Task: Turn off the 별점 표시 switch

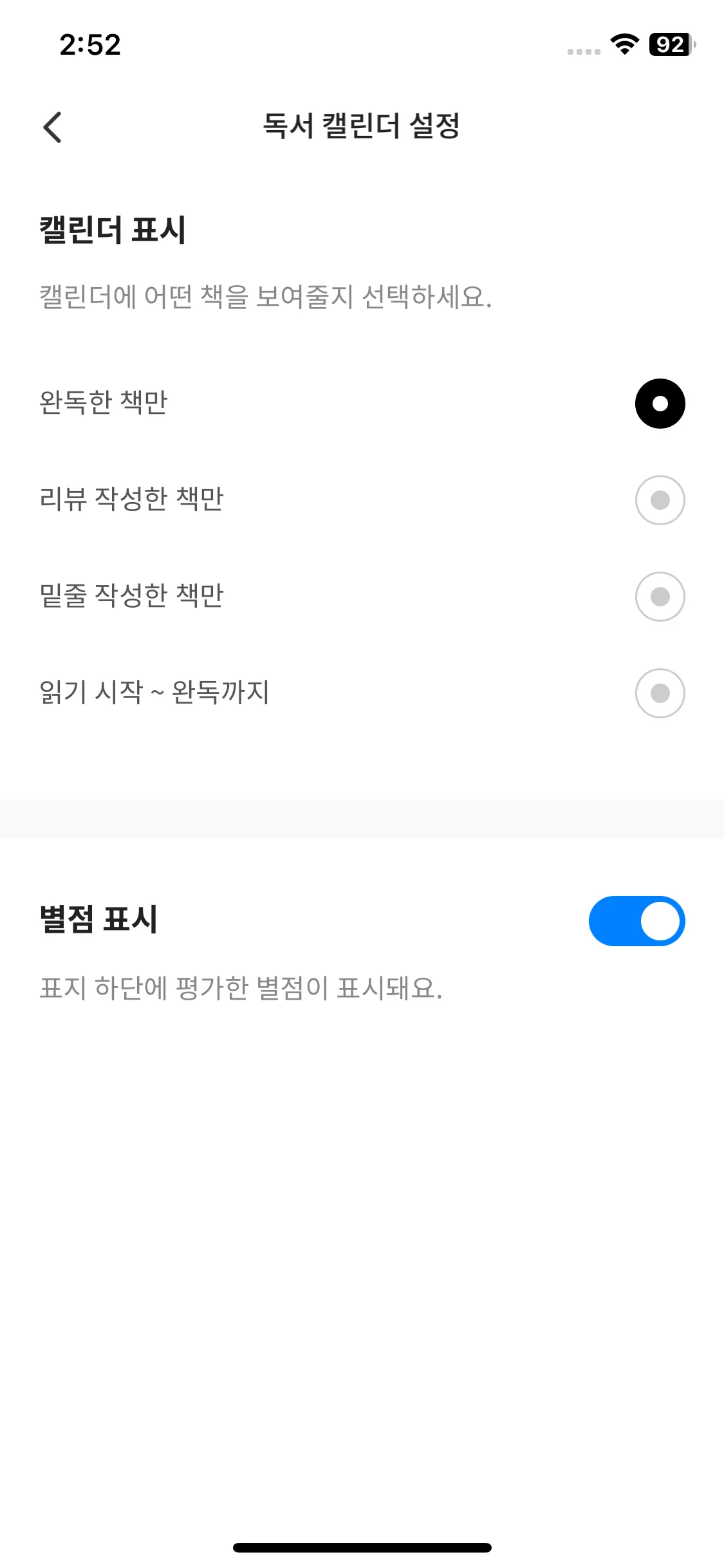Action: click(x=636, y=921)
